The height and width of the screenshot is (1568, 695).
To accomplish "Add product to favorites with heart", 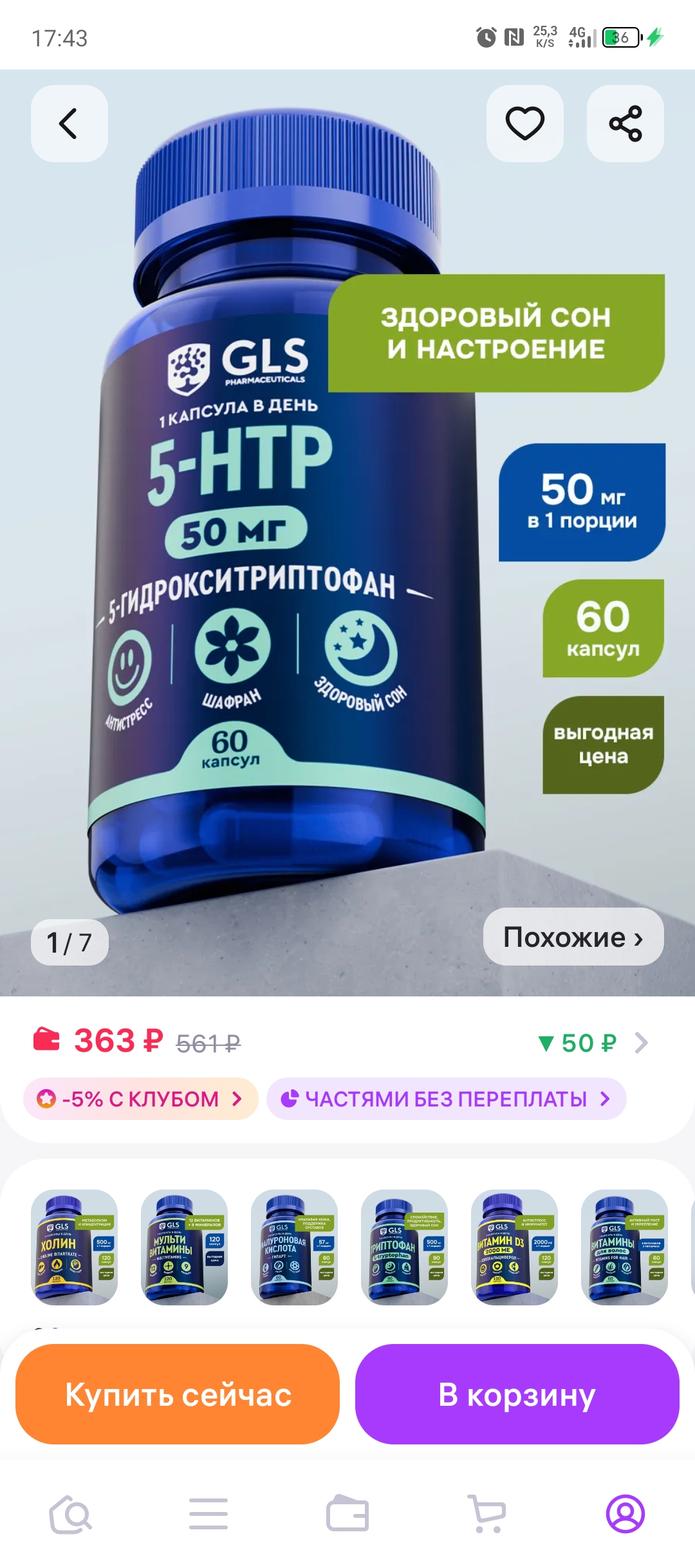I will coord(524,124).
